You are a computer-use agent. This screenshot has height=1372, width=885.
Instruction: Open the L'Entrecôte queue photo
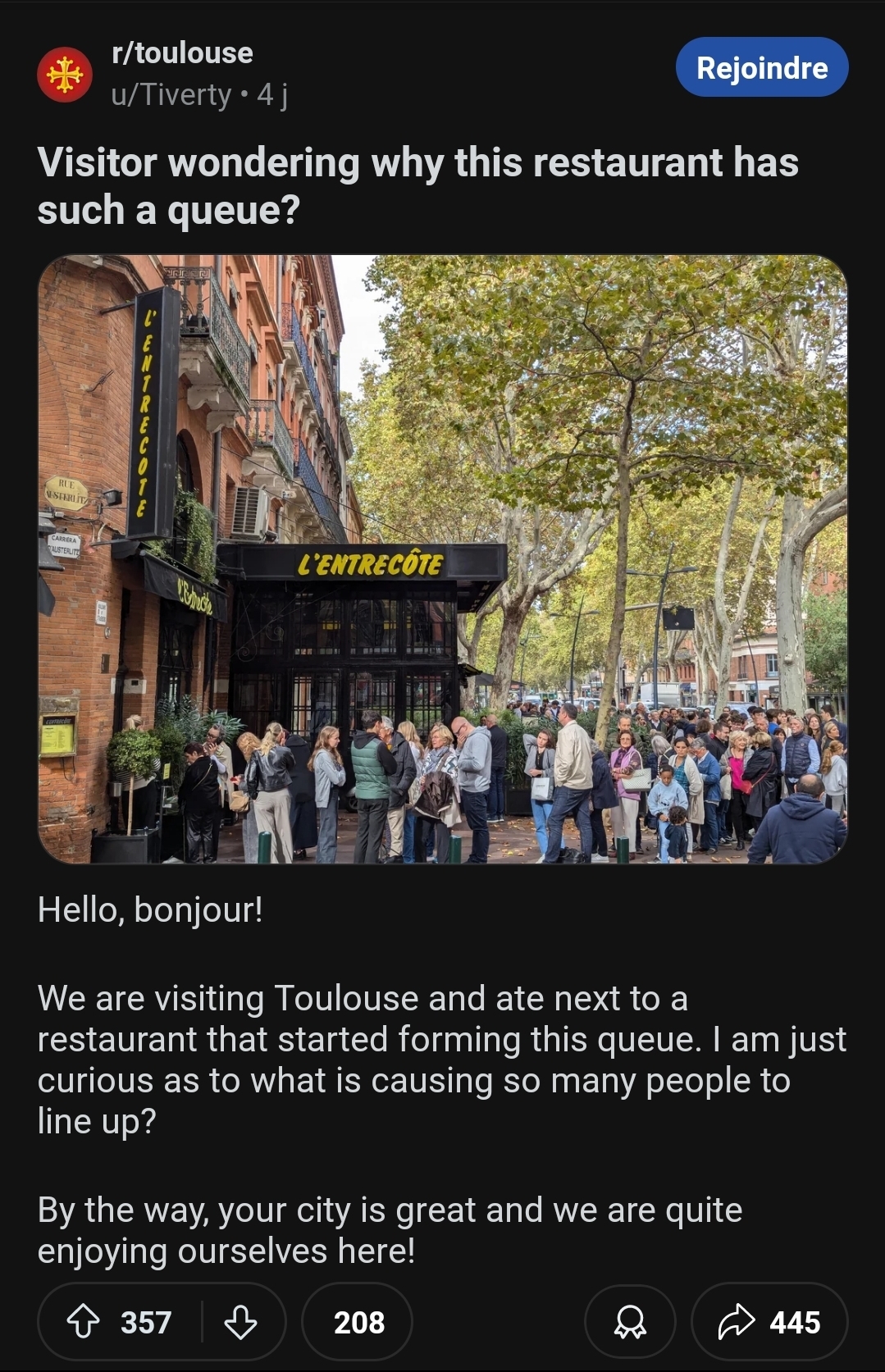point(443,558)
